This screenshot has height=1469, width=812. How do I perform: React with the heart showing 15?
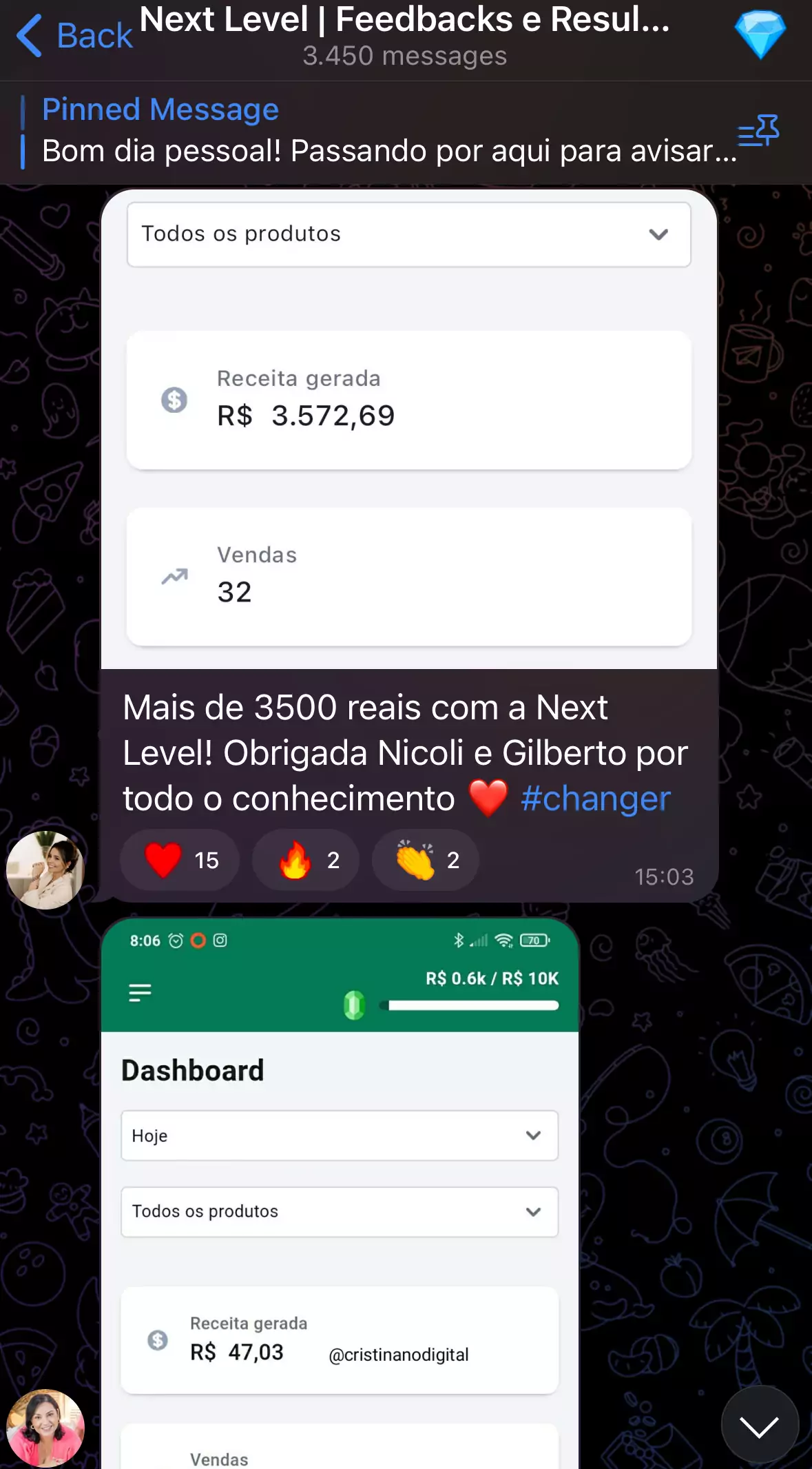(x=180, y=860)
